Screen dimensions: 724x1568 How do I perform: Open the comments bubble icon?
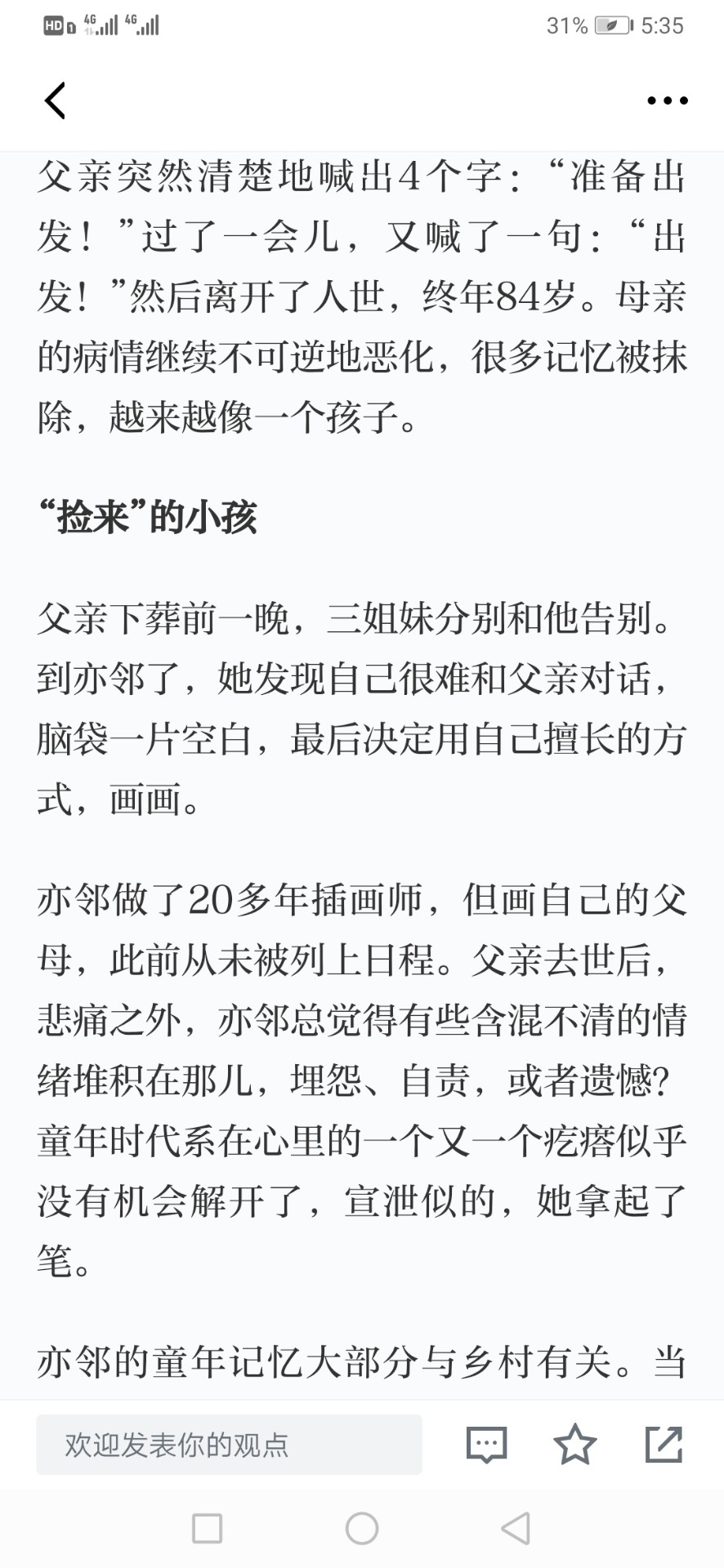487,1445
